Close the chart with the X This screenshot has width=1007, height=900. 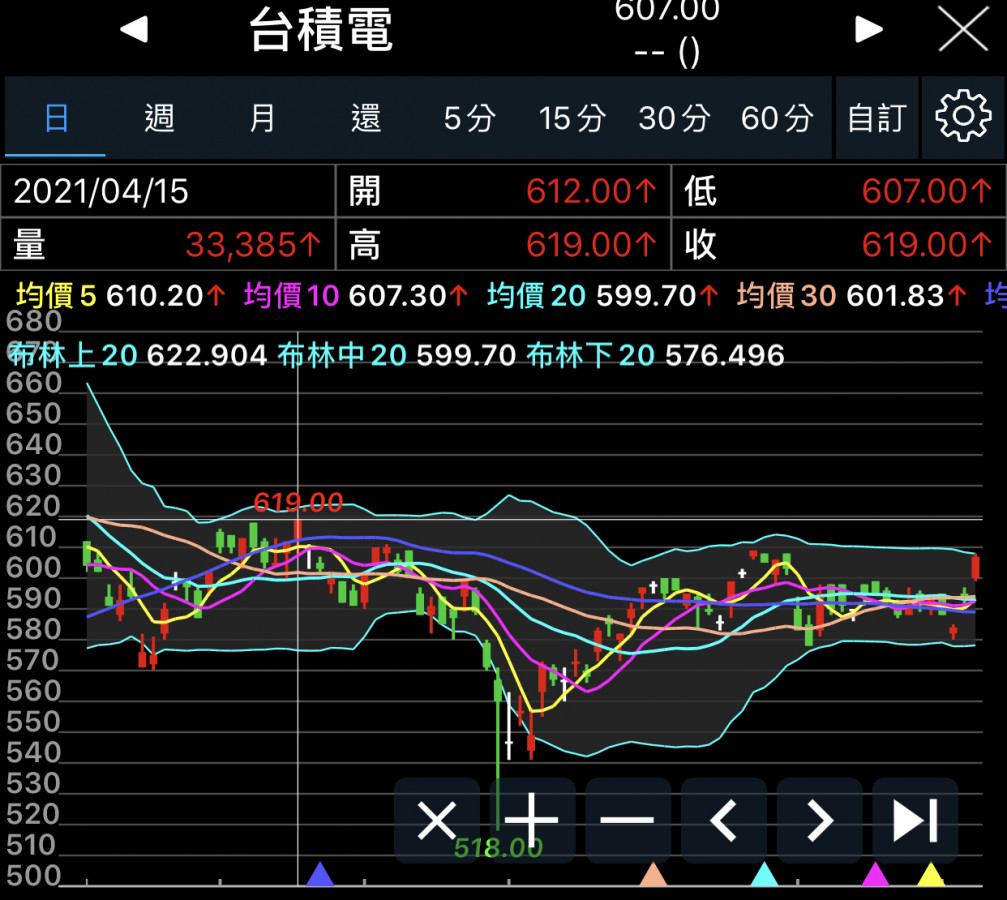click(963, 30)
